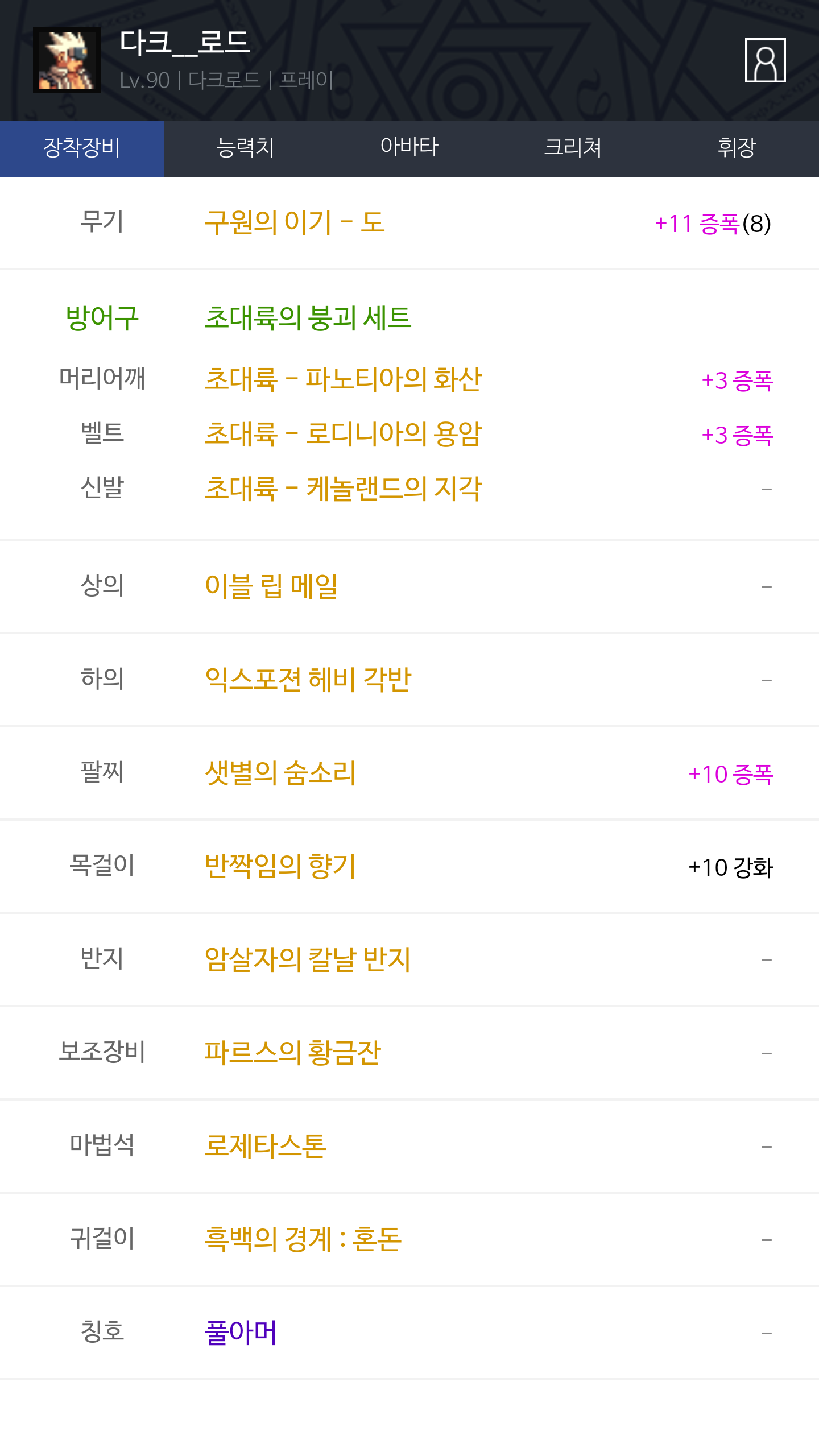The image size is (819, 1456).
Task: Open 초대륙 - 로디니아의 용암 belt item
Action: point(344,434)
